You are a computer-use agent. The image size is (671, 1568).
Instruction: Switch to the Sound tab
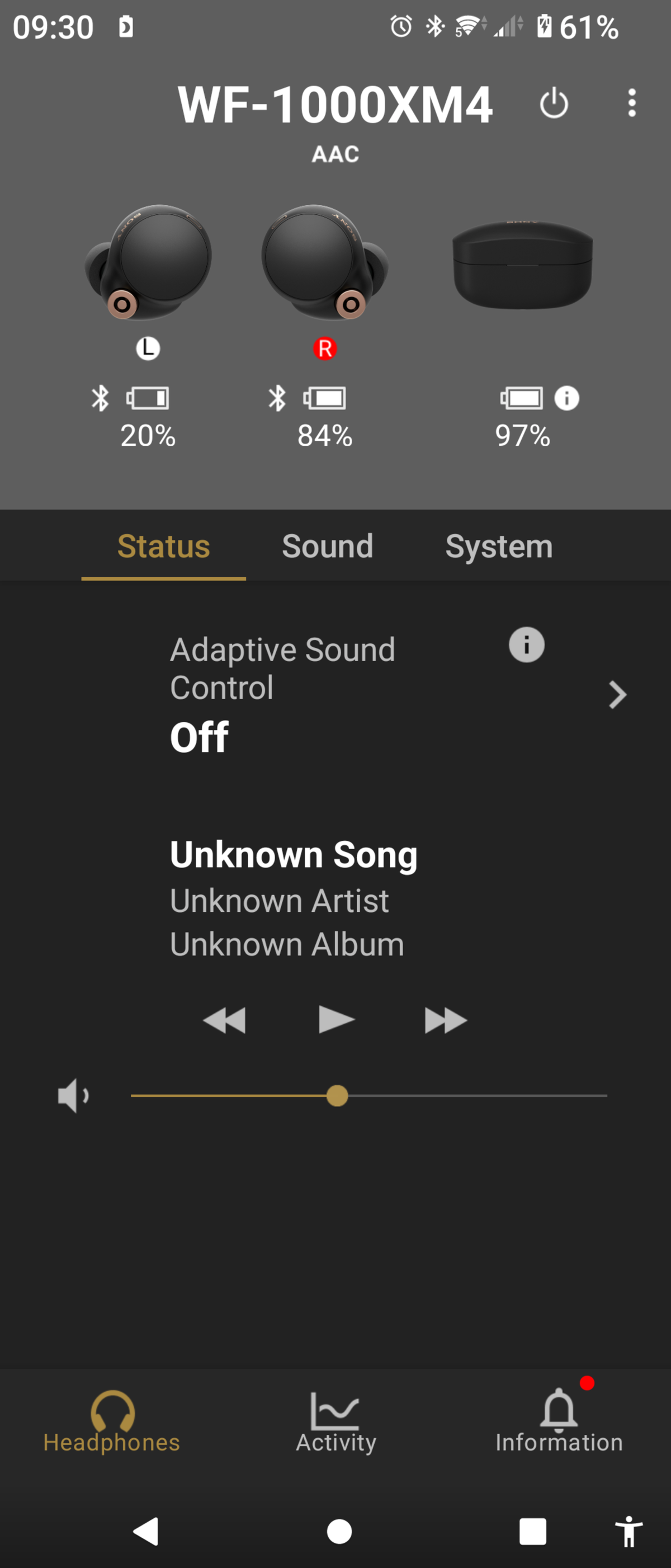(327, 546)
